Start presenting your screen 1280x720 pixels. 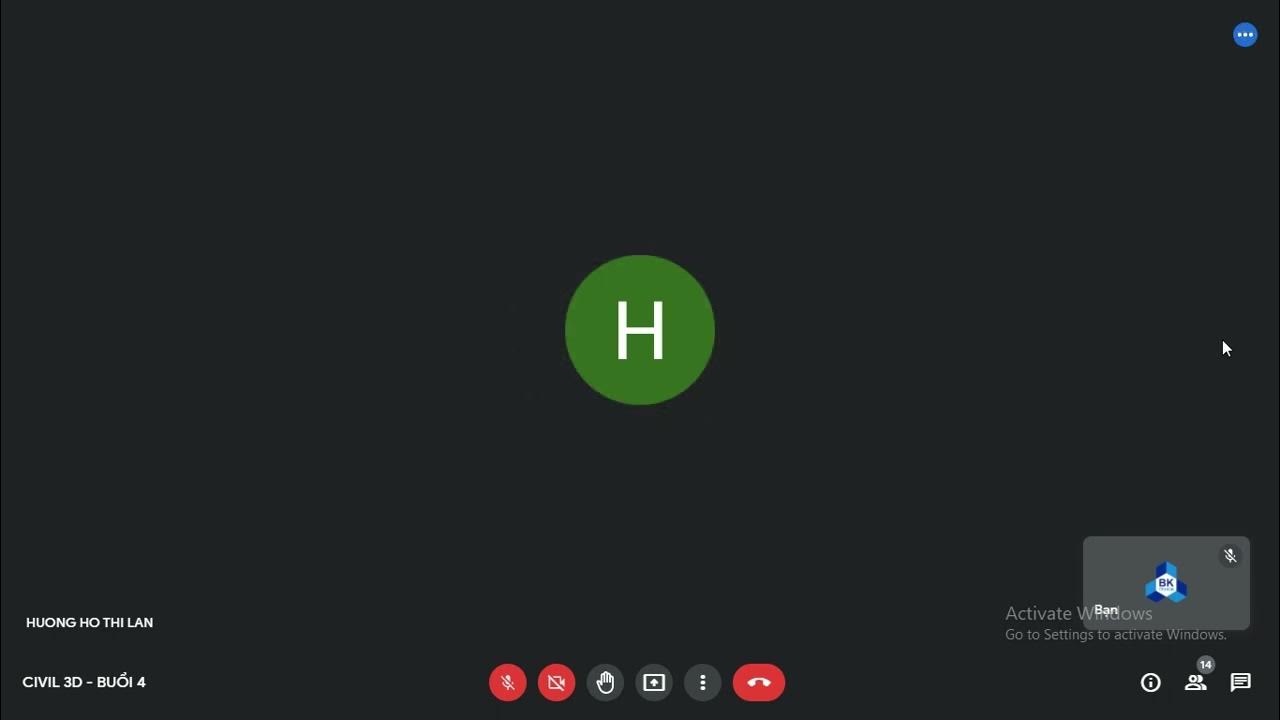[x=654, y=683]
